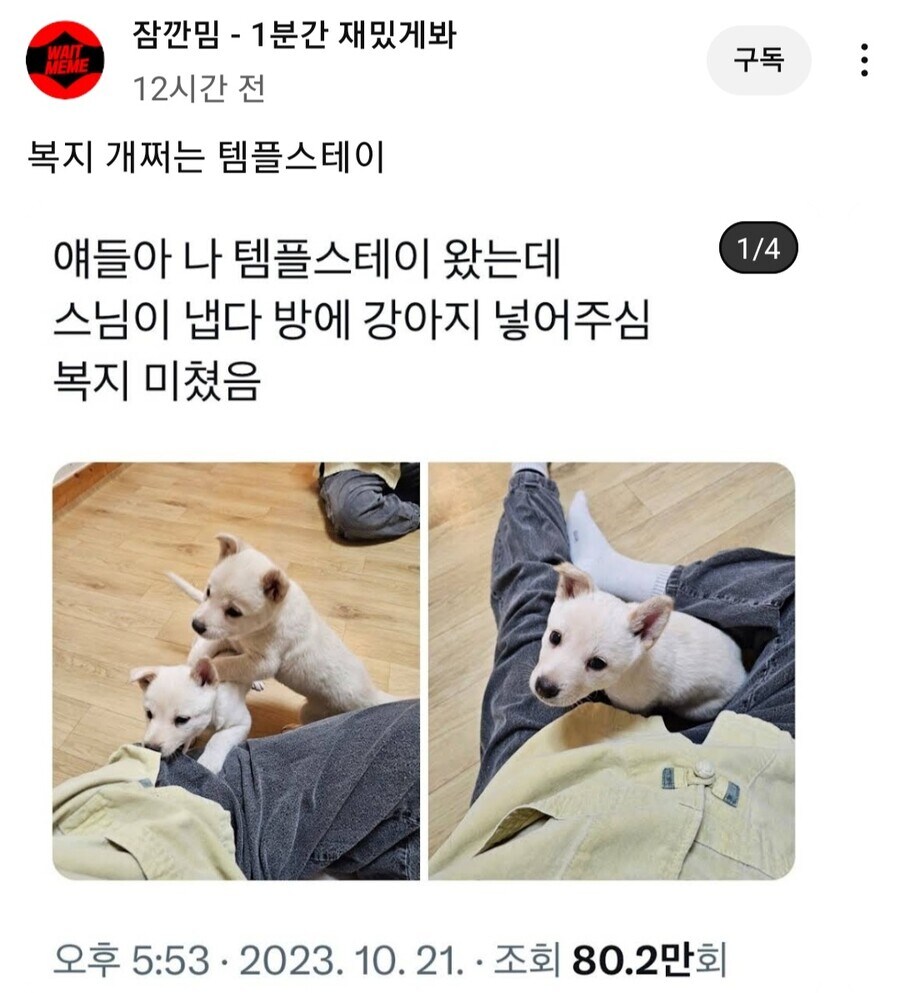The image size is (900, 993).
Task: Open the post's three-dot overflow menu
Action: click(864, 61)
